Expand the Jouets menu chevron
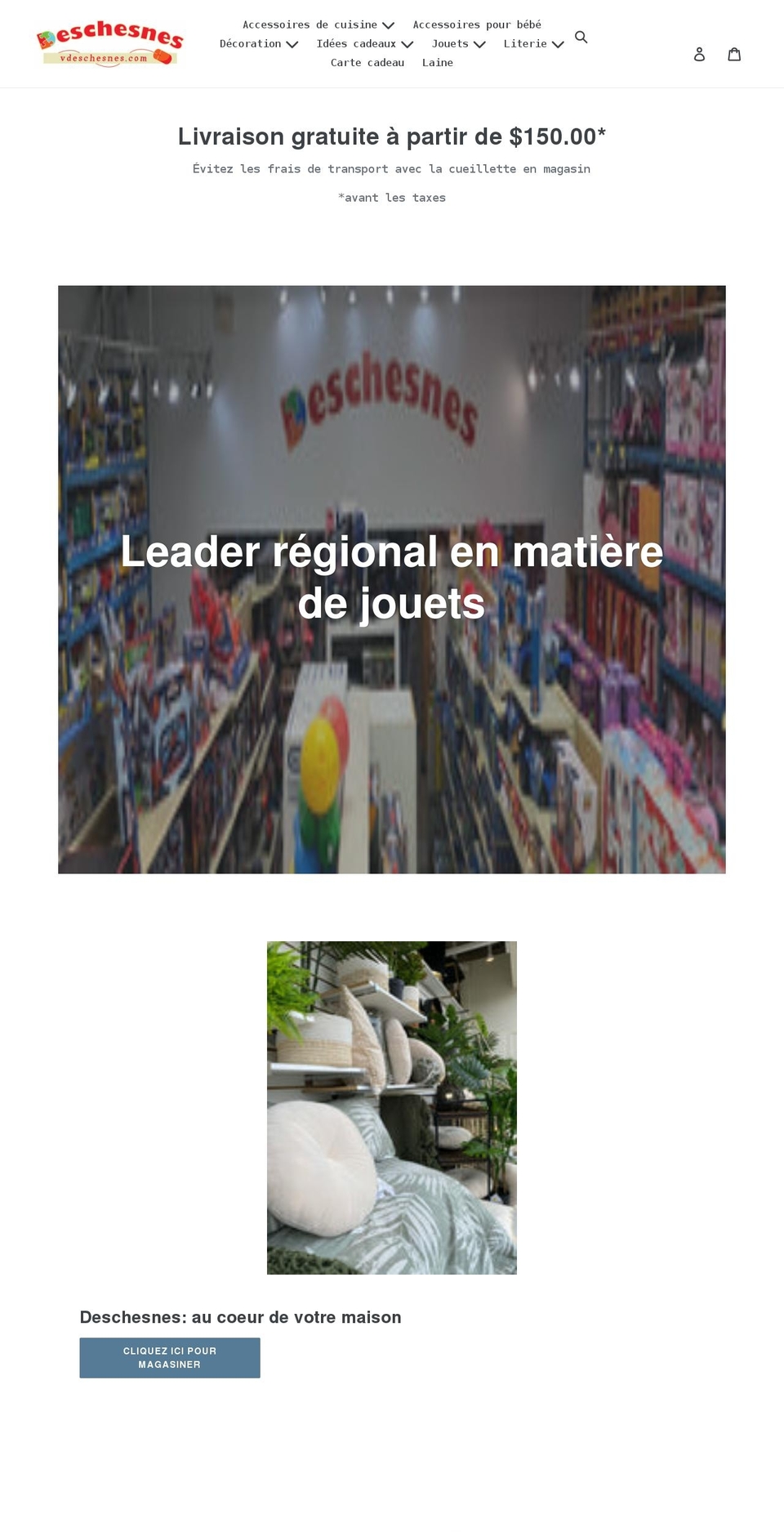 click(479, 44)
